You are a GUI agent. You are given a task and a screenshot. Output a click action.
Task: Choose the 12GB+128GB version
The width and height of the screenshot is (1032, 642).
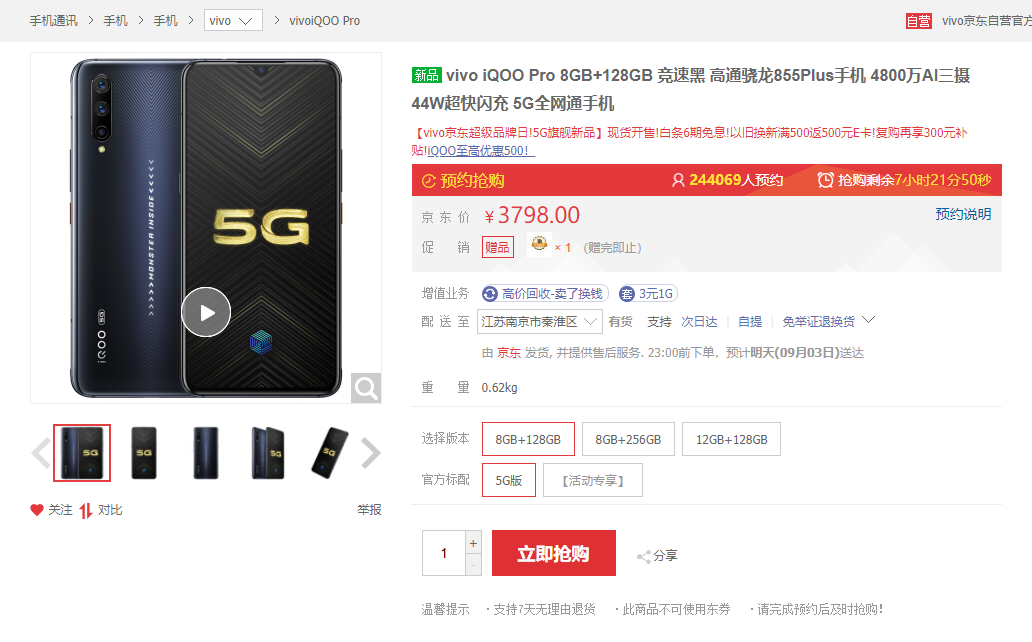pyautogui.click(x=731, y=439)
